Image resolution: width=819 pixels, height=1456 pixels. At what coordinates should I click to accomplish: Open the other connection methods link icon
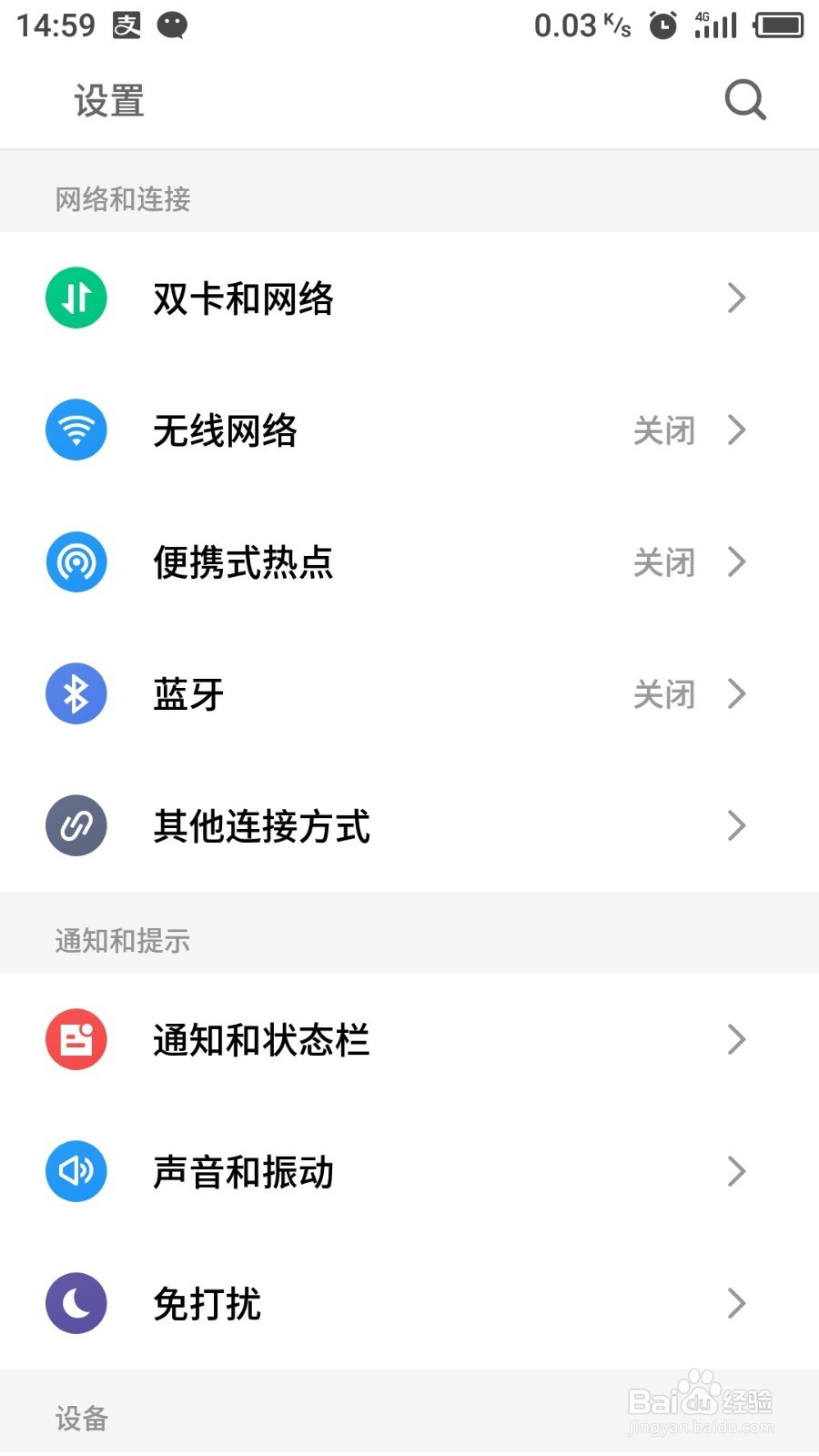click(x=76, y=825)
